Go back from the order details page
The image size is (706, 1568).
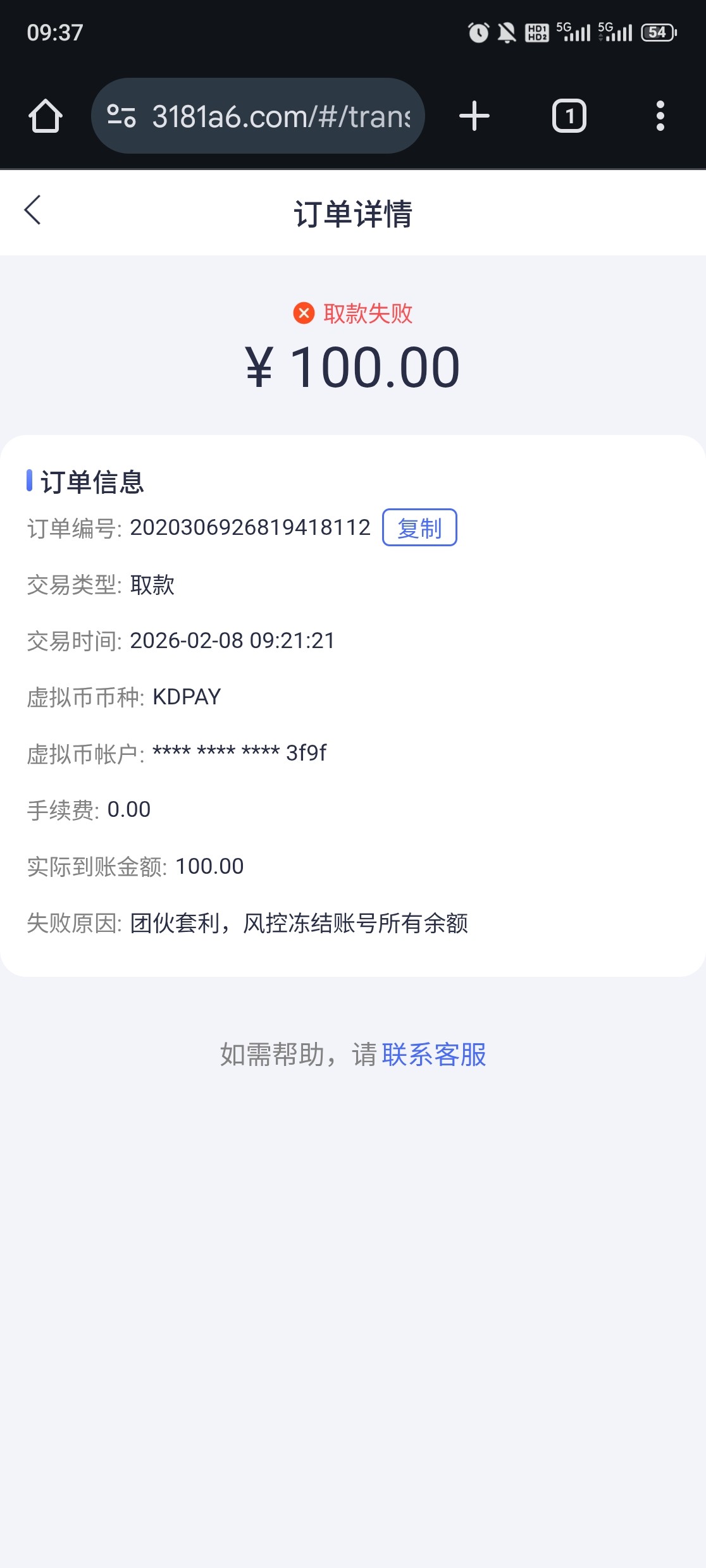point(33,211)
